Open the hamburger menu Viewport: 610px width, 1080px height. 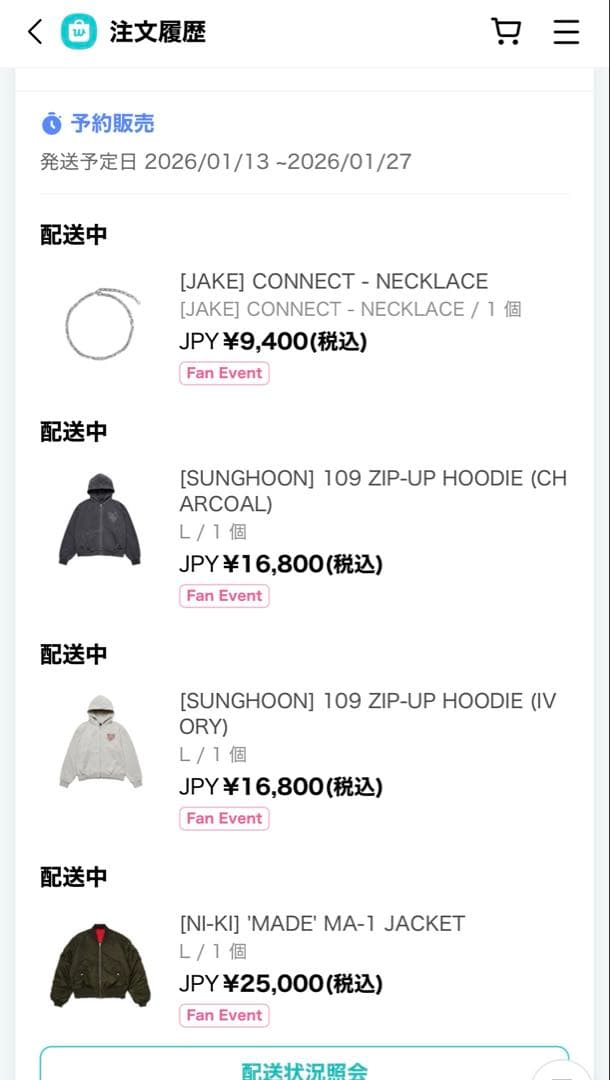566,32
